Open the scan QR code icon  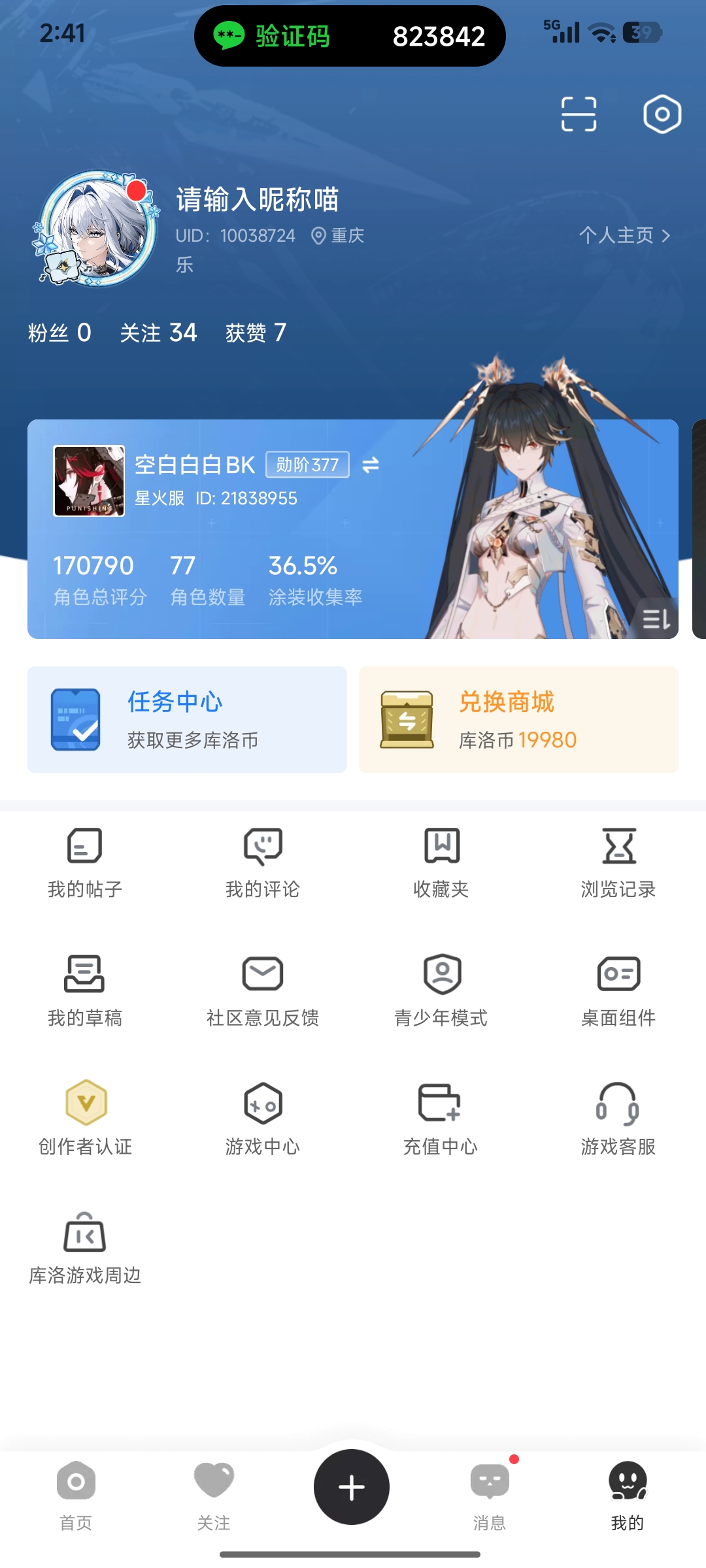[579, 114]
